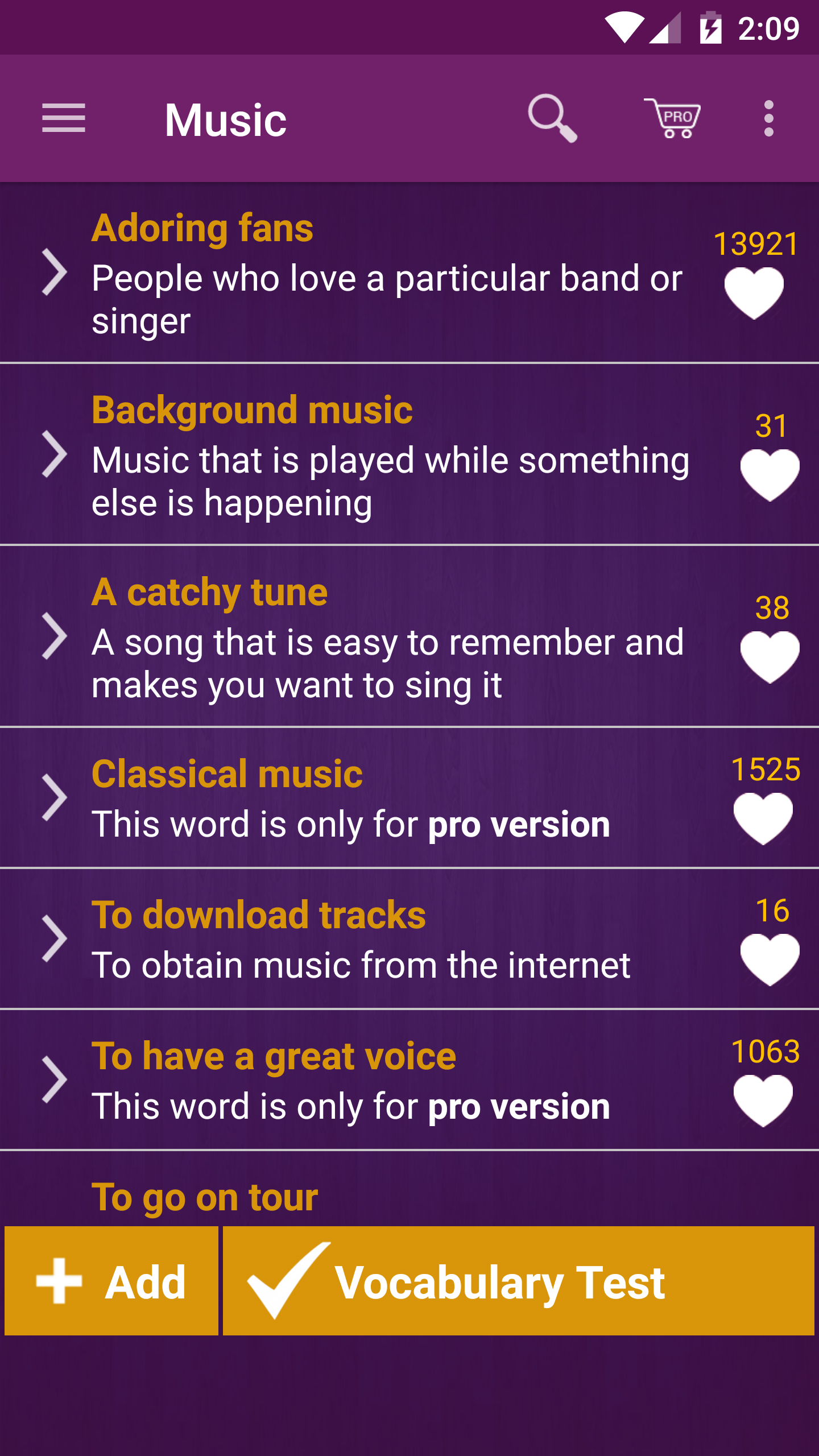Open the search magnifier icon
This screenshot has width=819, height=1456.
pyautogui.click(x=552, y=119)
